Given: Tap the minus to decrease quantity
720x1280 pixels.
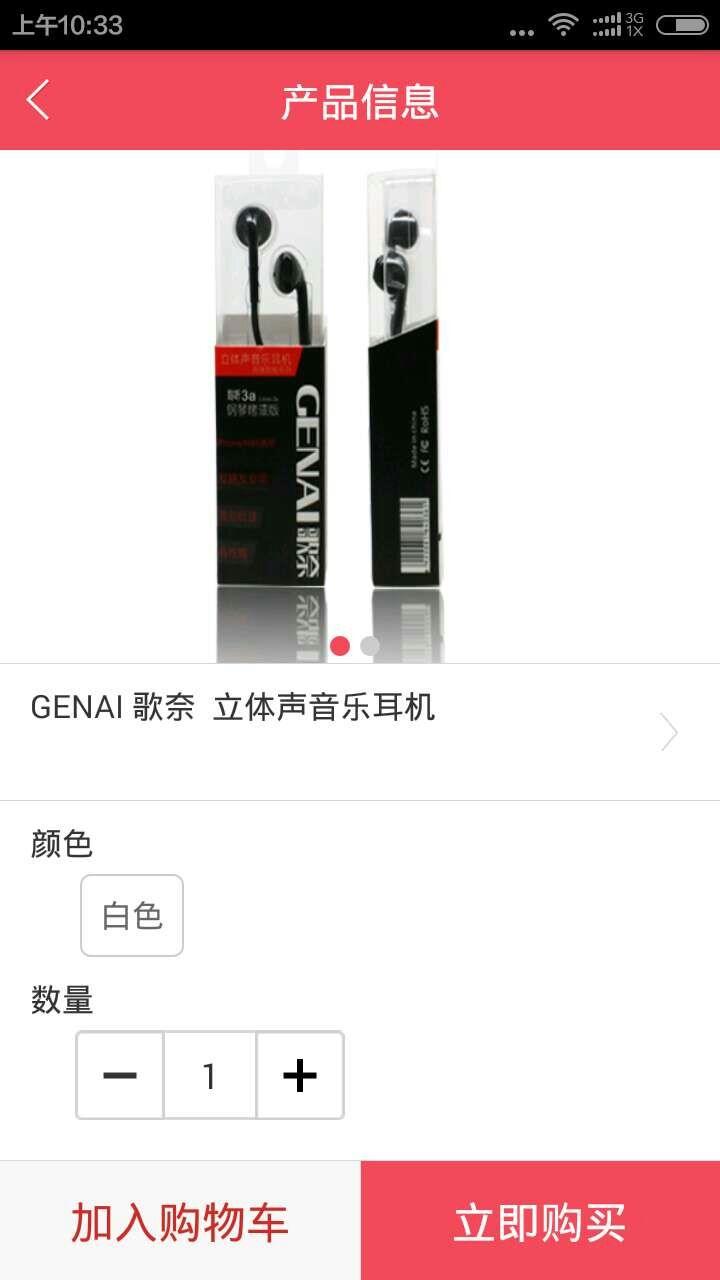Looking at the screenshot, I should coord(119,1076).
